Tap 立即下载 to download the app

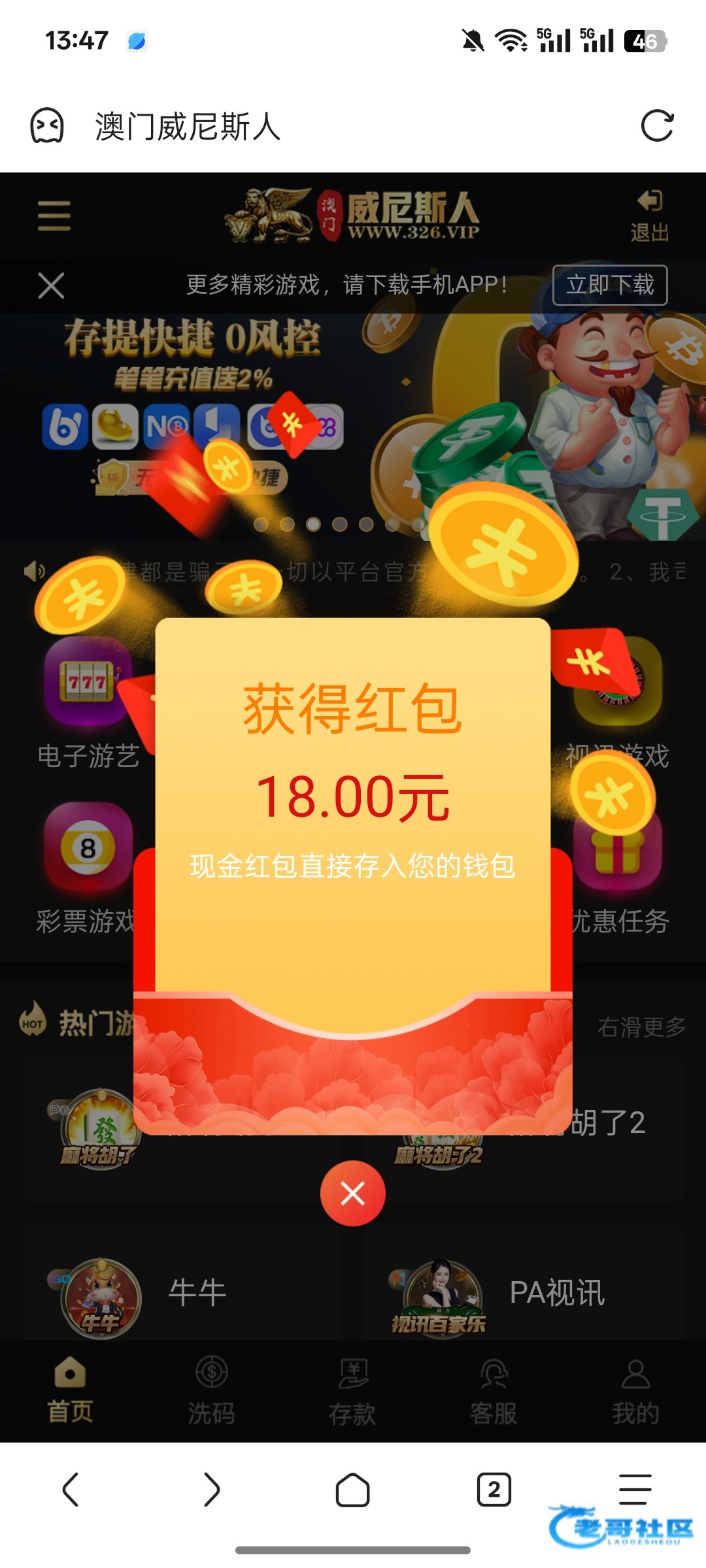[609, 285]
